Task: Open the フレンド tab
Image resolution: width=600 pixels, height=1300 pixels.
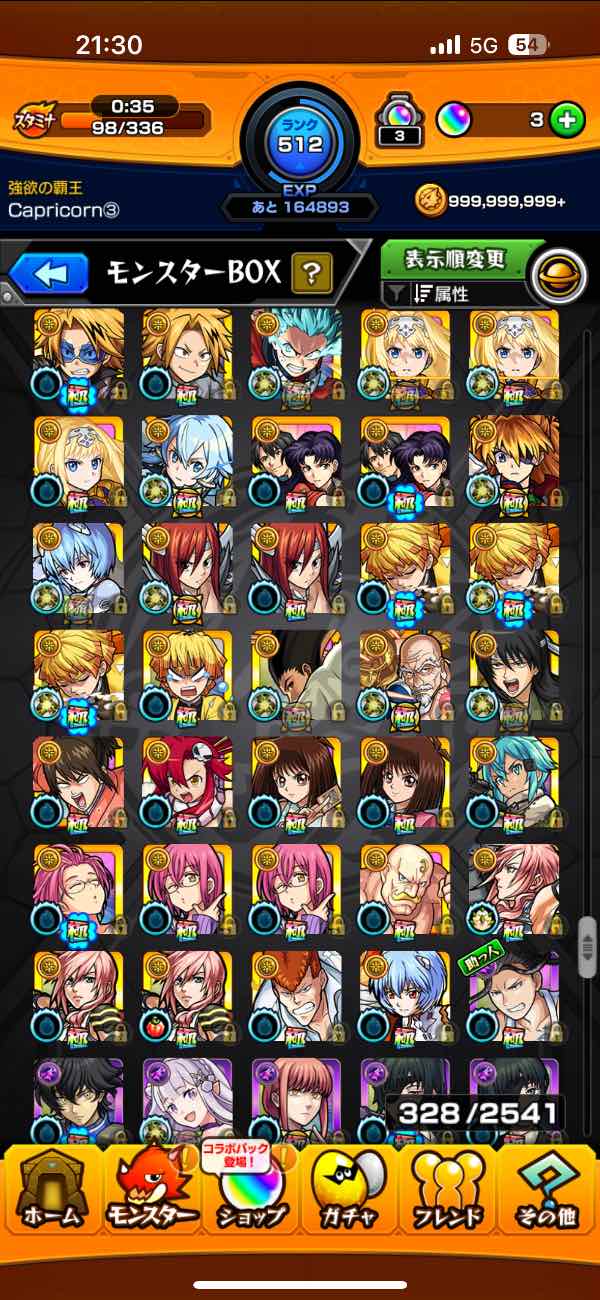Action: point(447,1190)
